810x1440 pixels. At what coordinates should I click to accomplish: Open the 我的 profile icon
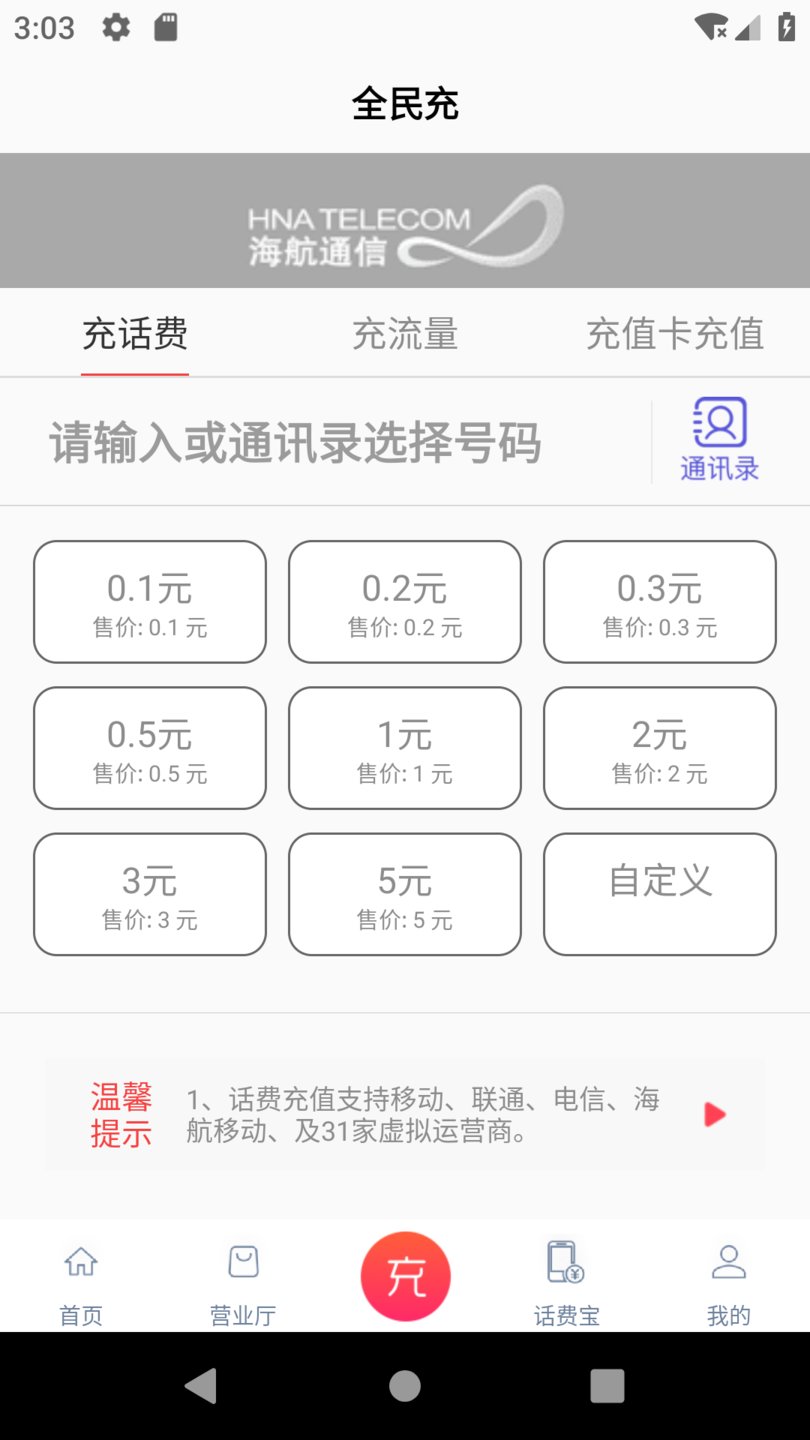(728, 1277)
